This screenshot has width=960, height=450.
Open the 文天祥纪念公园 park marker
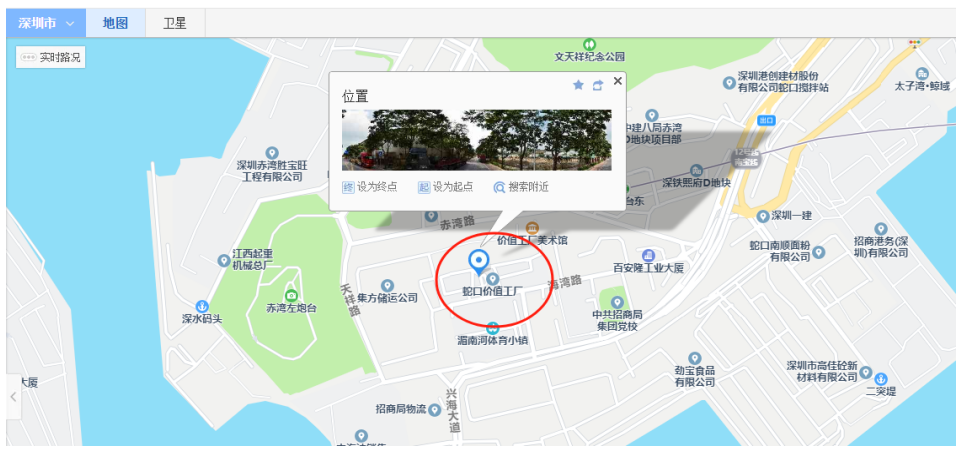[590, 44]
